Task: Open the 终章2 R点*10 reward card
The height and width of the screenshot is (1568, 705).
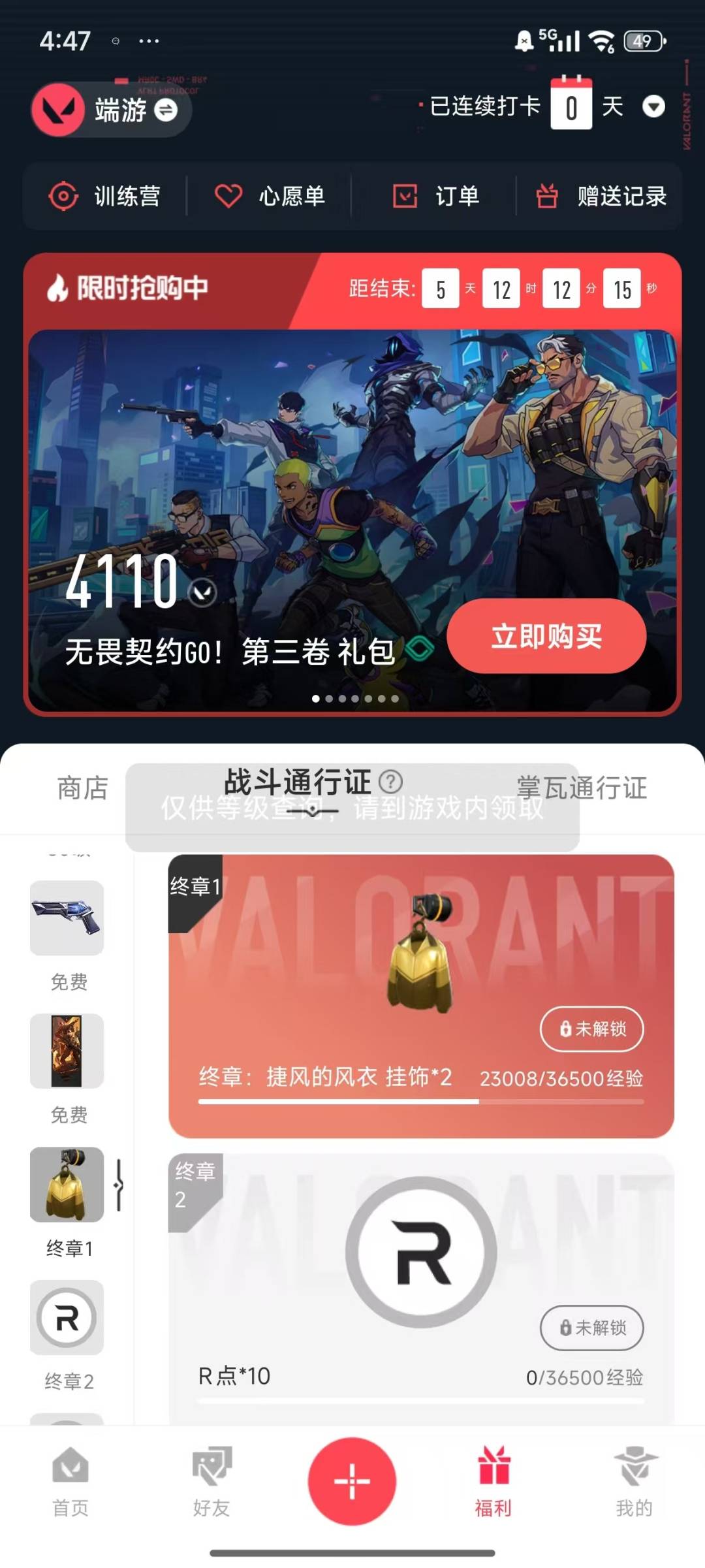Action: pyautogui.click(x=421, y=1280)
